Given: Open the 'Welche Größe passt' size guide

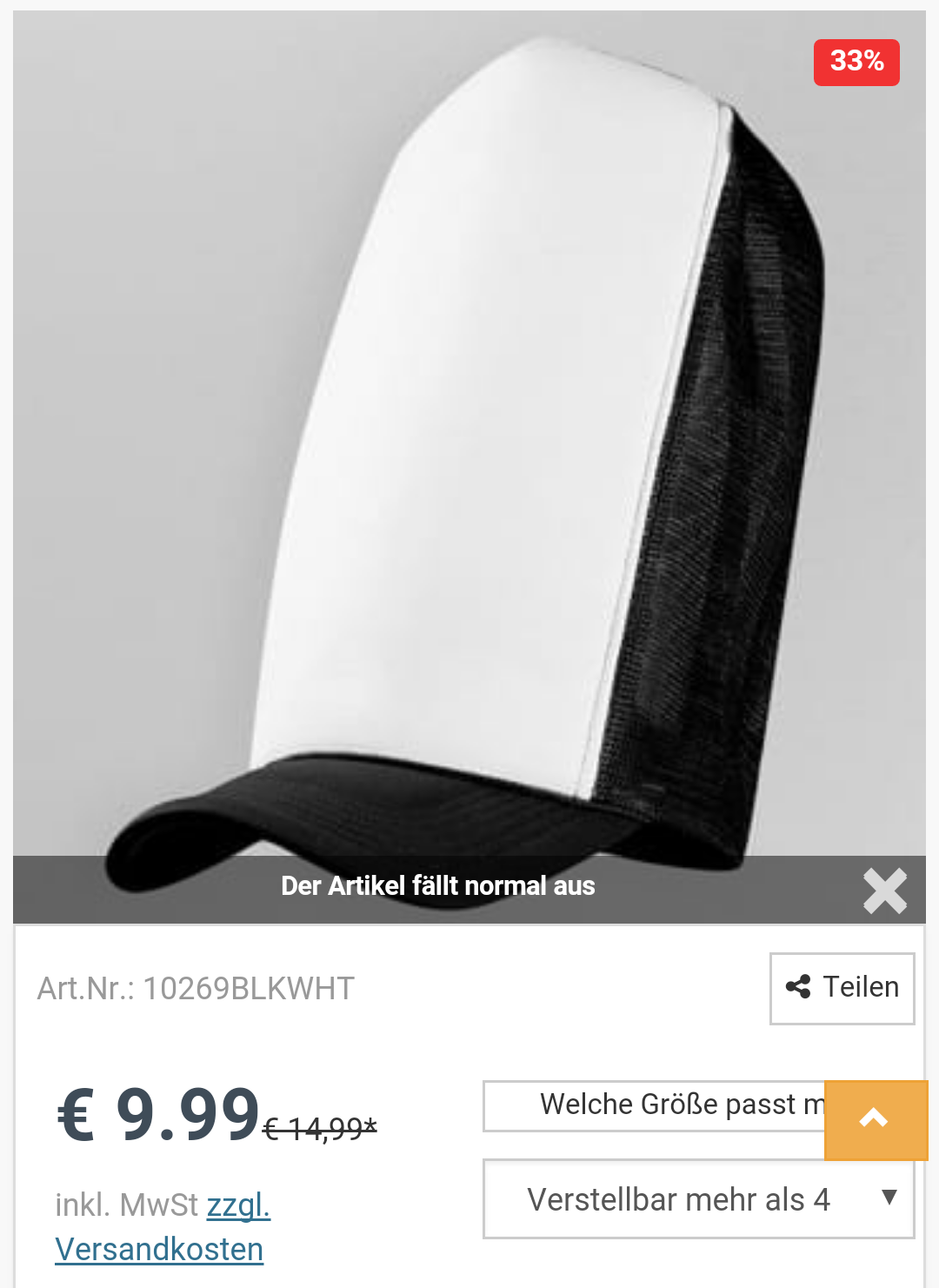Looking at the screenshot, I should [654, 1105].
